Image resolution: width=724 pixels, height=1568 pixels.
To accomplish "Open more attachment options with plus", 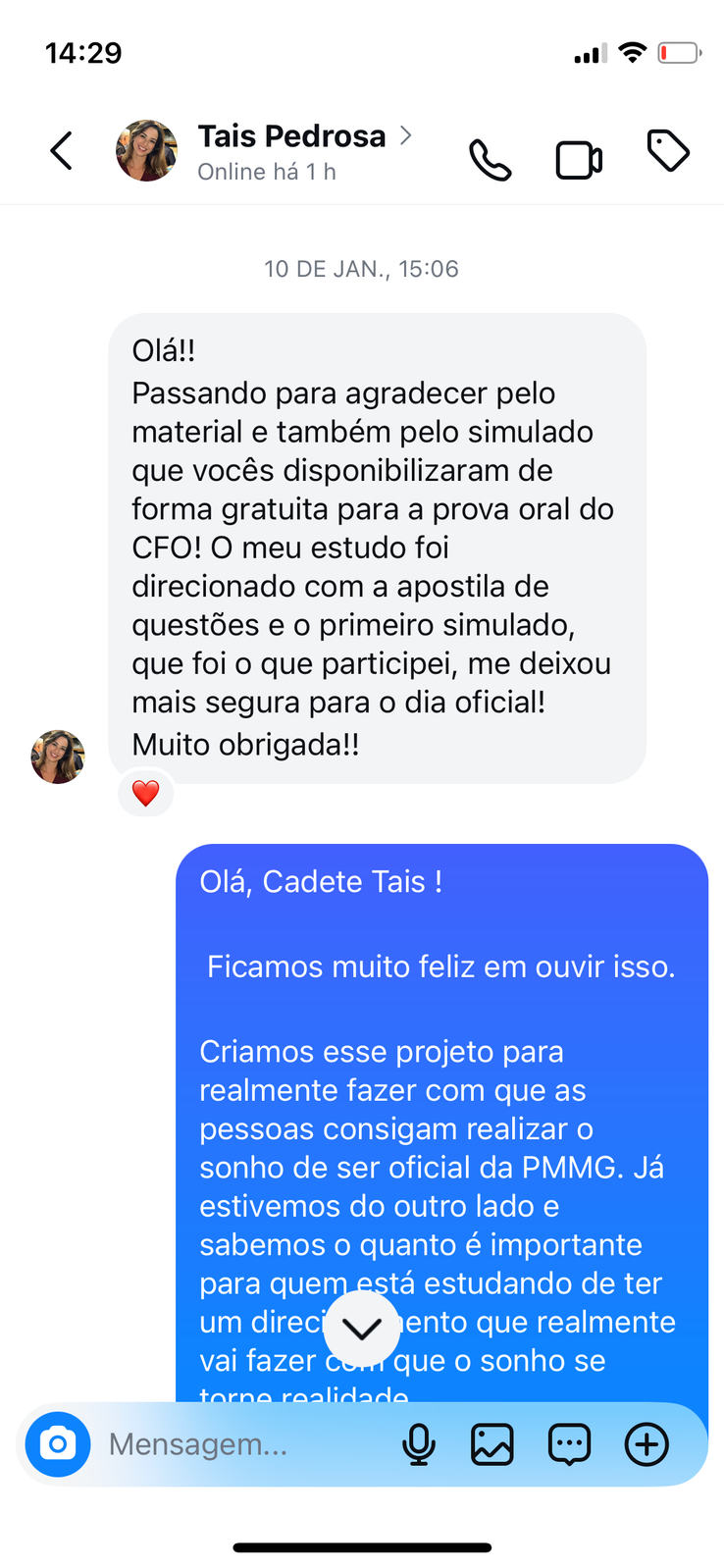I will pos(646,1444).
